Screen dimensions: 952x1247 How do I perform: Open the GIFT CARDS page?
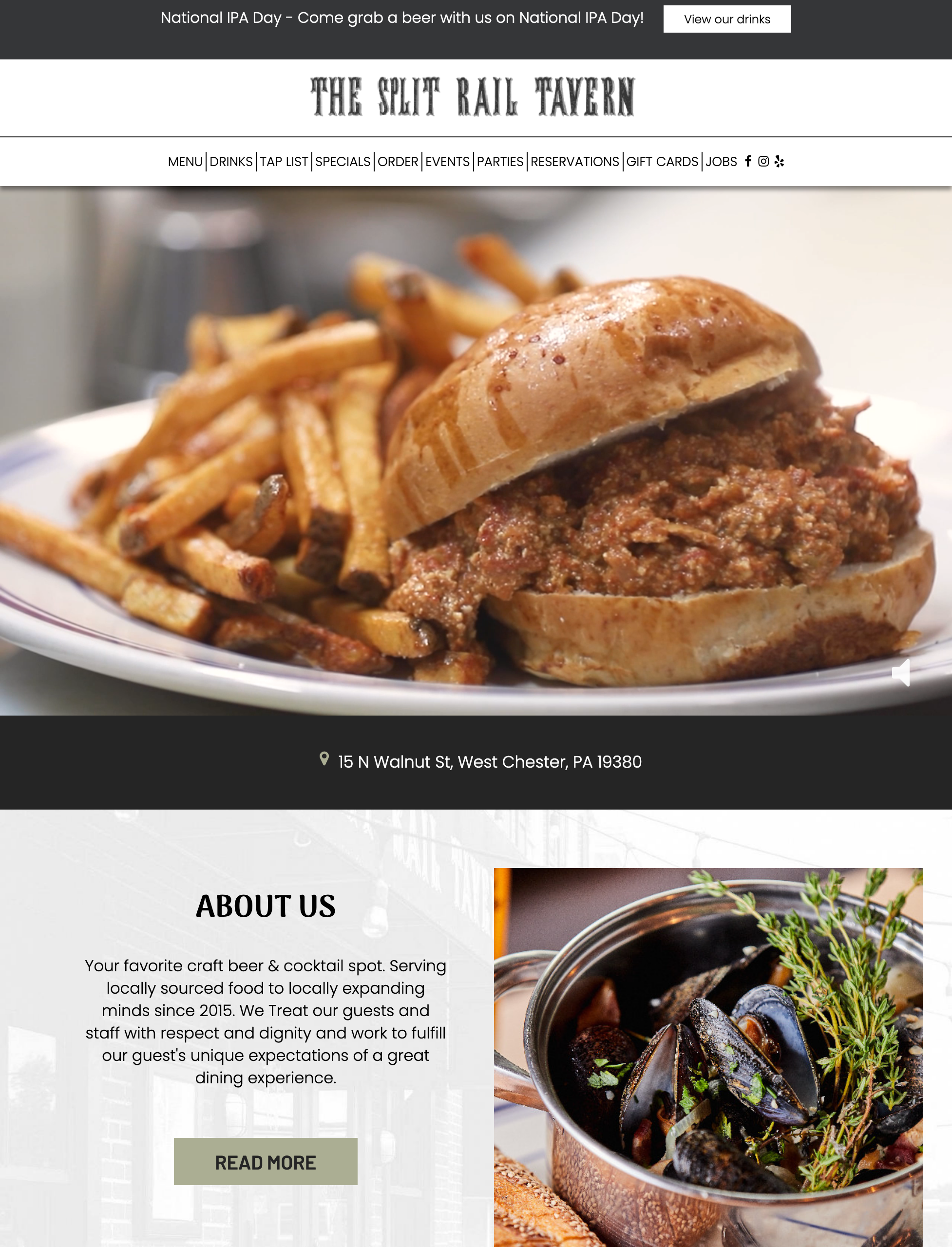[662, 161]
